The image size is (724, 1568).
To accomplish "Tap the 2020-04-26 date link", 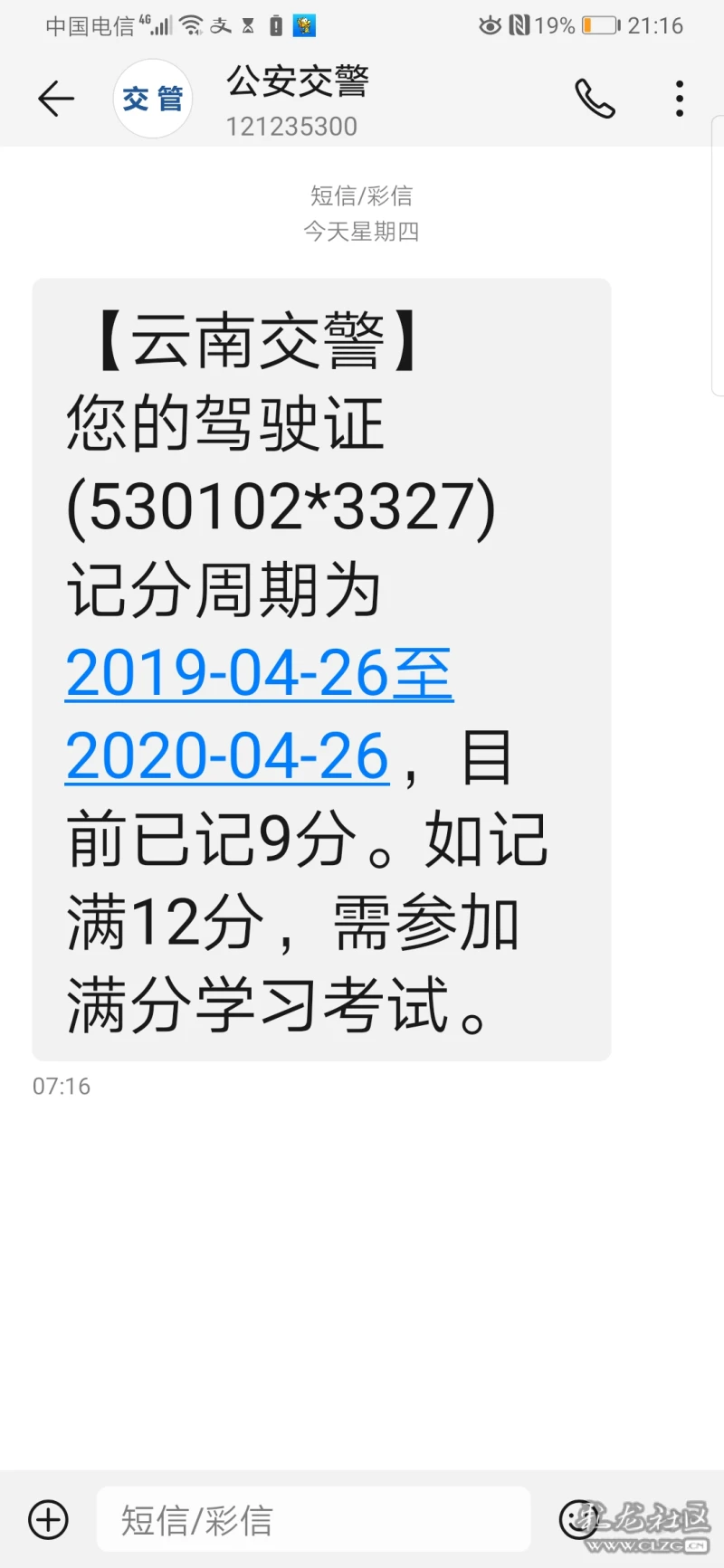I will (227, 756).
